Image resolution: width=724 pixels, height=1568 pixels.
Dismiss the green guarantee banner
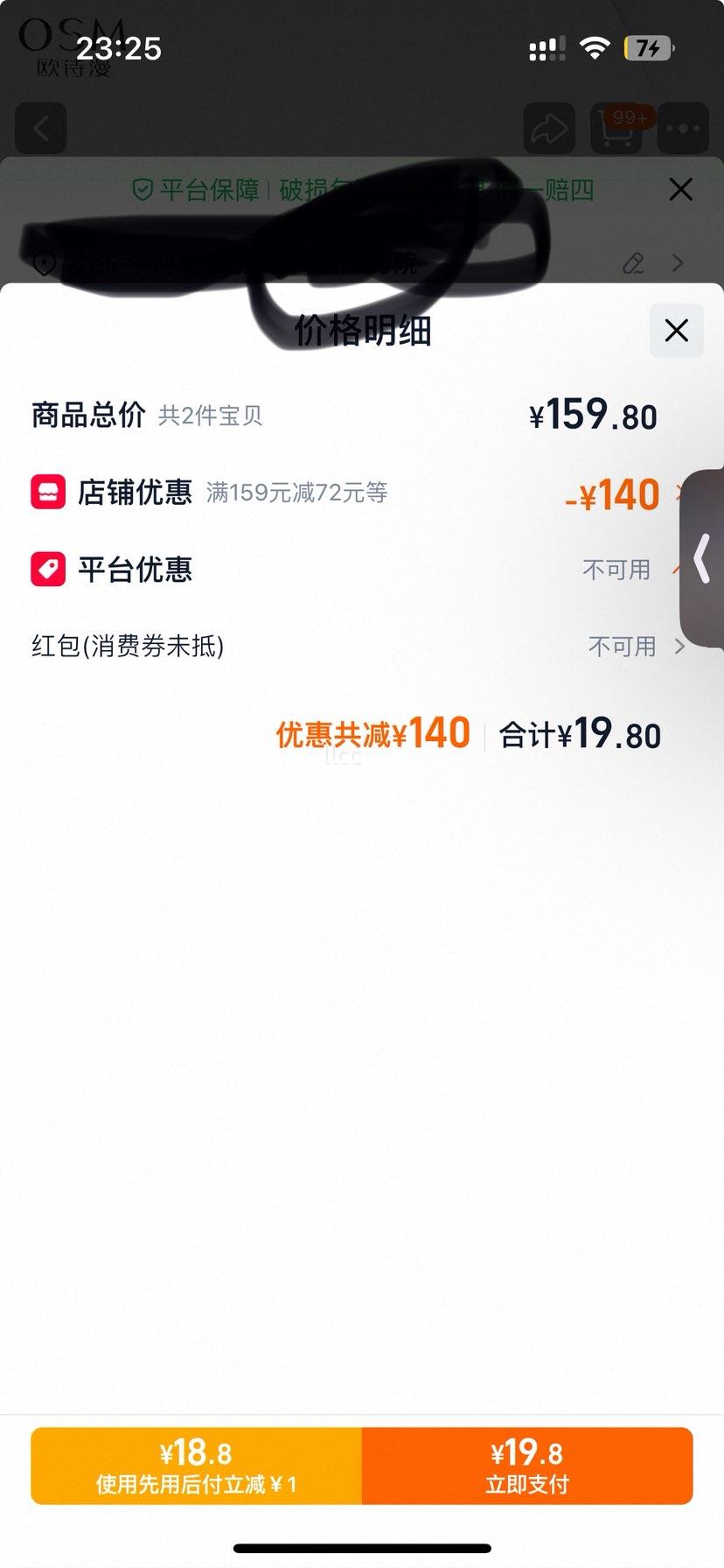coord(681,190)
